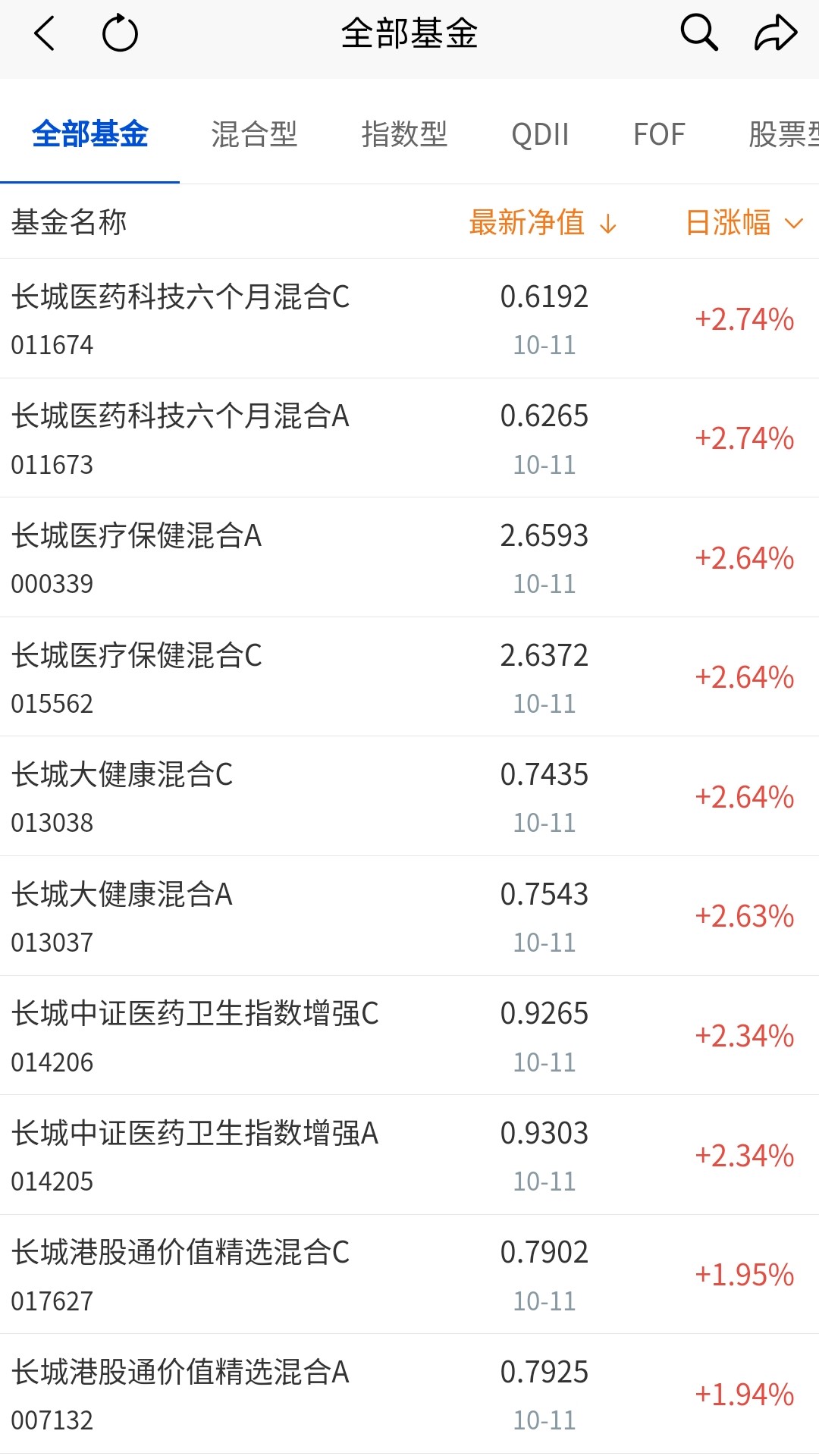Screen dimensions: 819x1456
Task: Open fund 长城医药科技六个月混合C
Action: click(182, 298)
